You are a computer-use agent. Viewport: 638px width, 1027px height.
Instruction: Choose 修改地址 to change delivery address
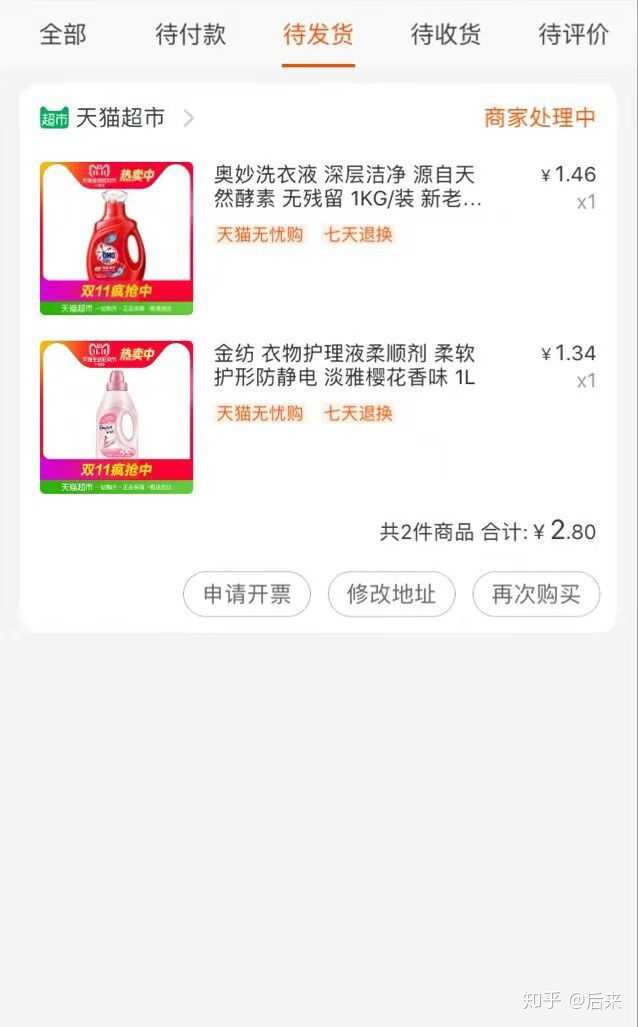pos(391,594)
